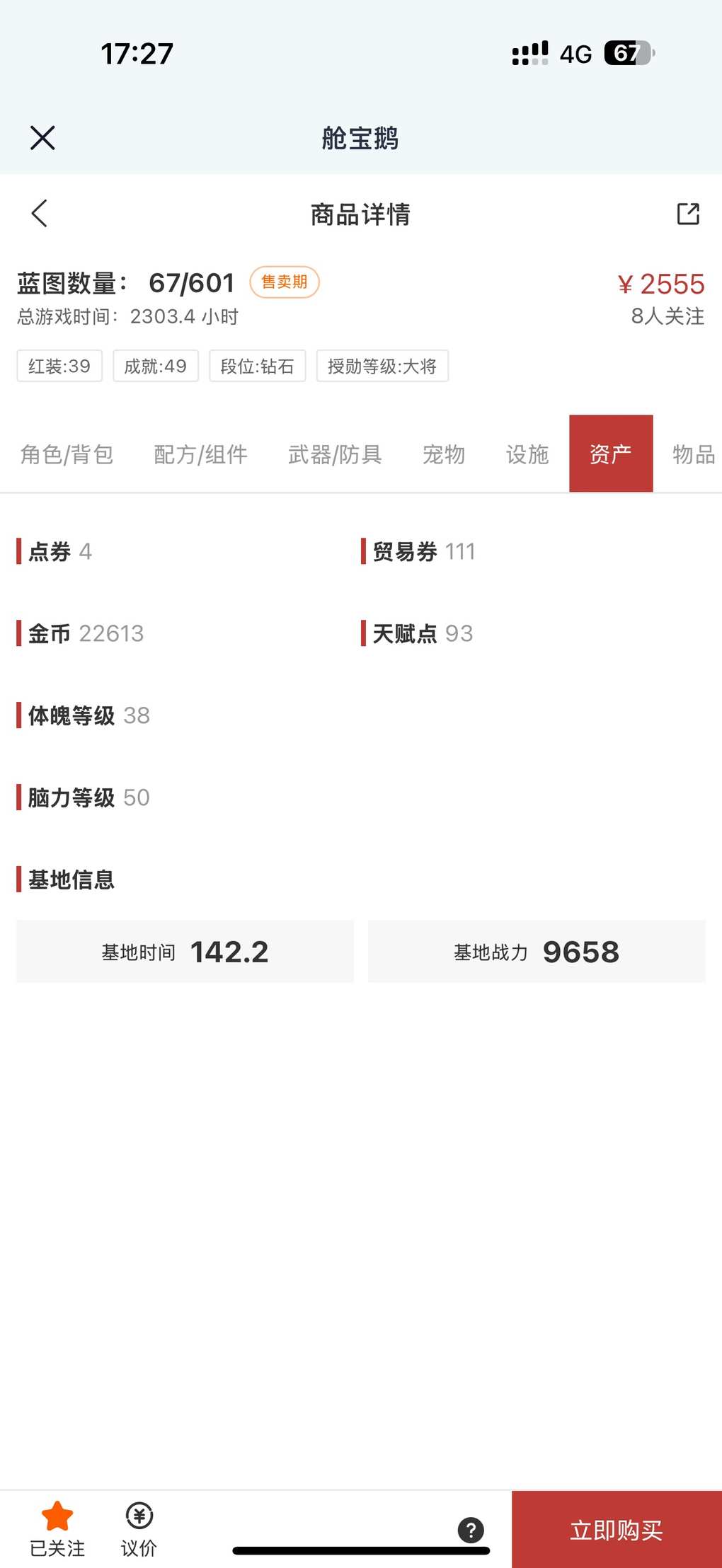Switch to the 设施 tab
The width and height of the screenshot is (722, 1568).
(x=527, y=454)
